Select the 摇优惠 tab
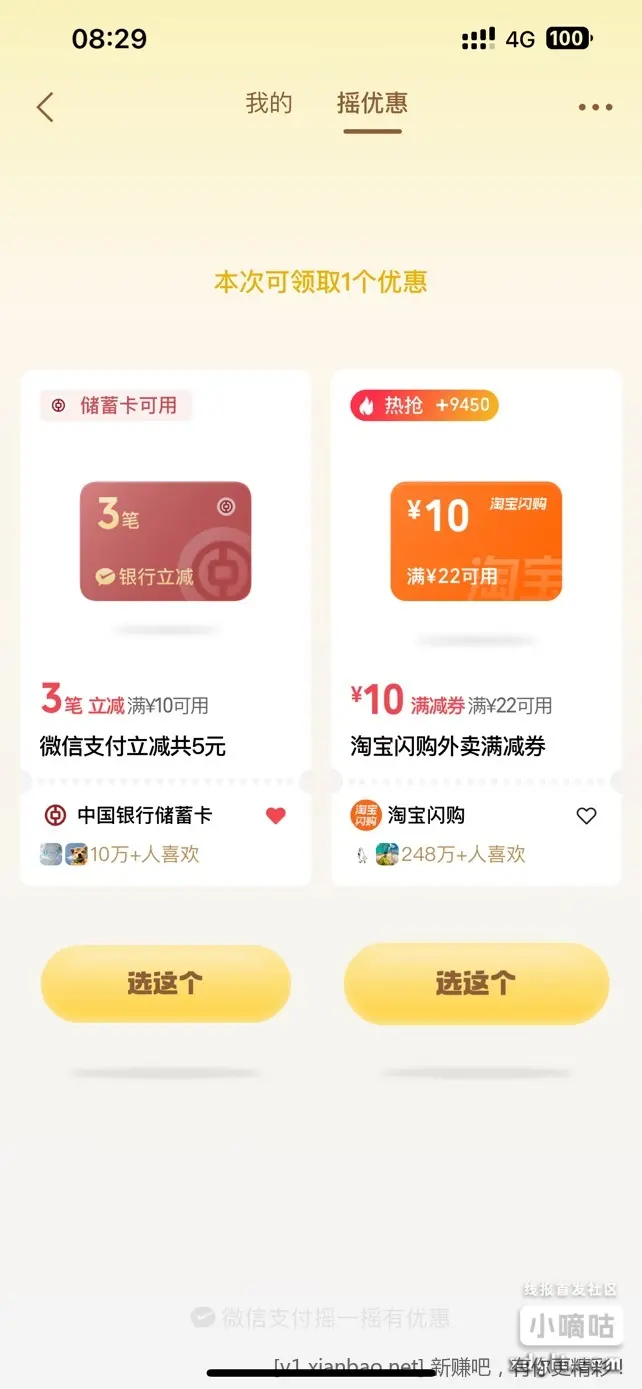Image resolution: width=642 pixels, height=1389 pixels. click(x=372, y=103)
